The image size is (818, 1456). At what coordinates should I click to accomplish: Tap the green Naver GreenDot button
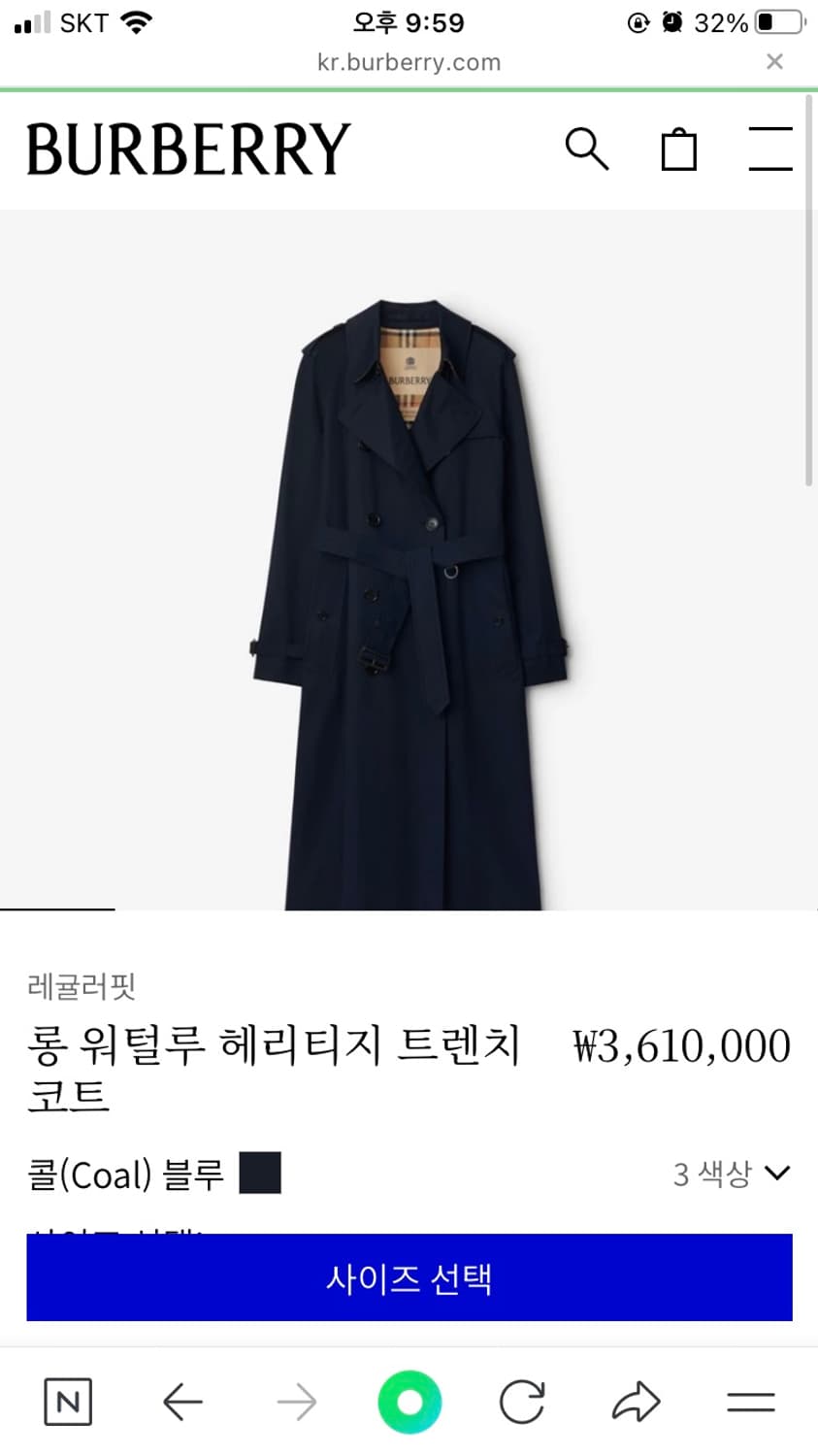pos(409,1401)
